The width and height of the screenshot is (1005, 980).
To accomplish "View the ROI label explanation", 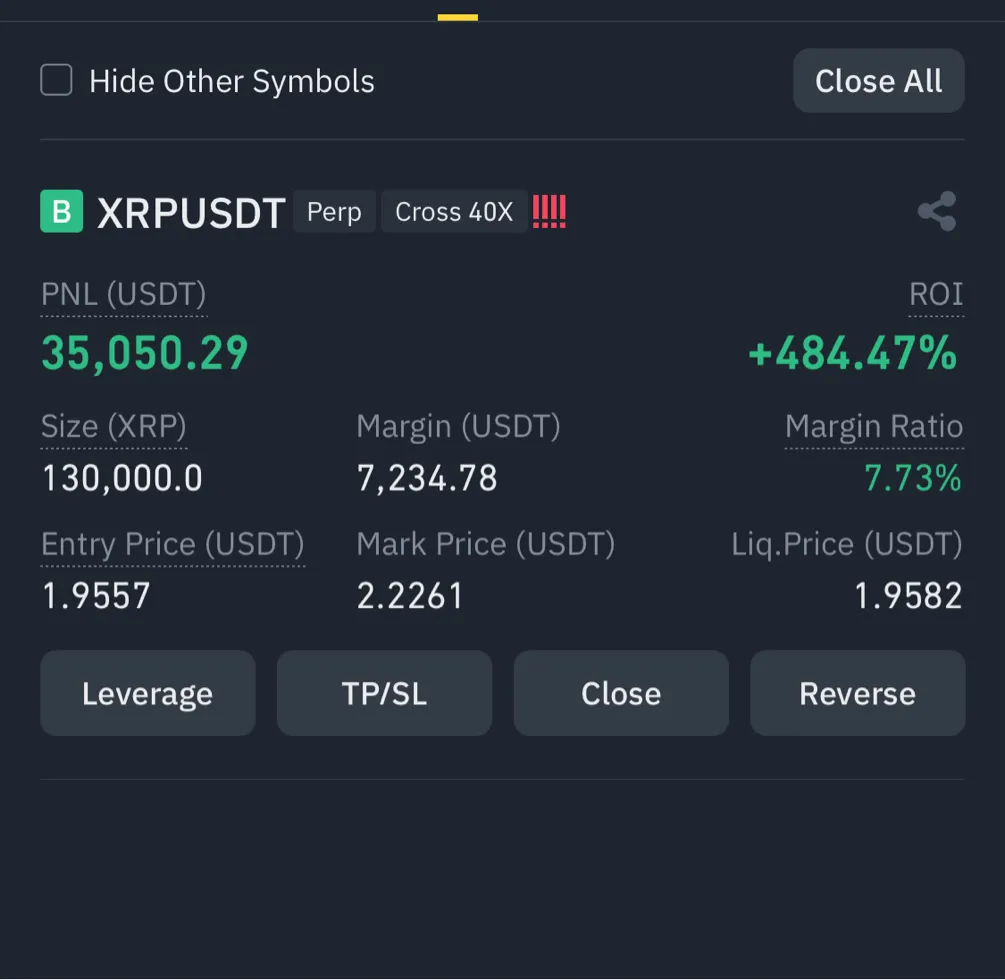I will [935, 295].
